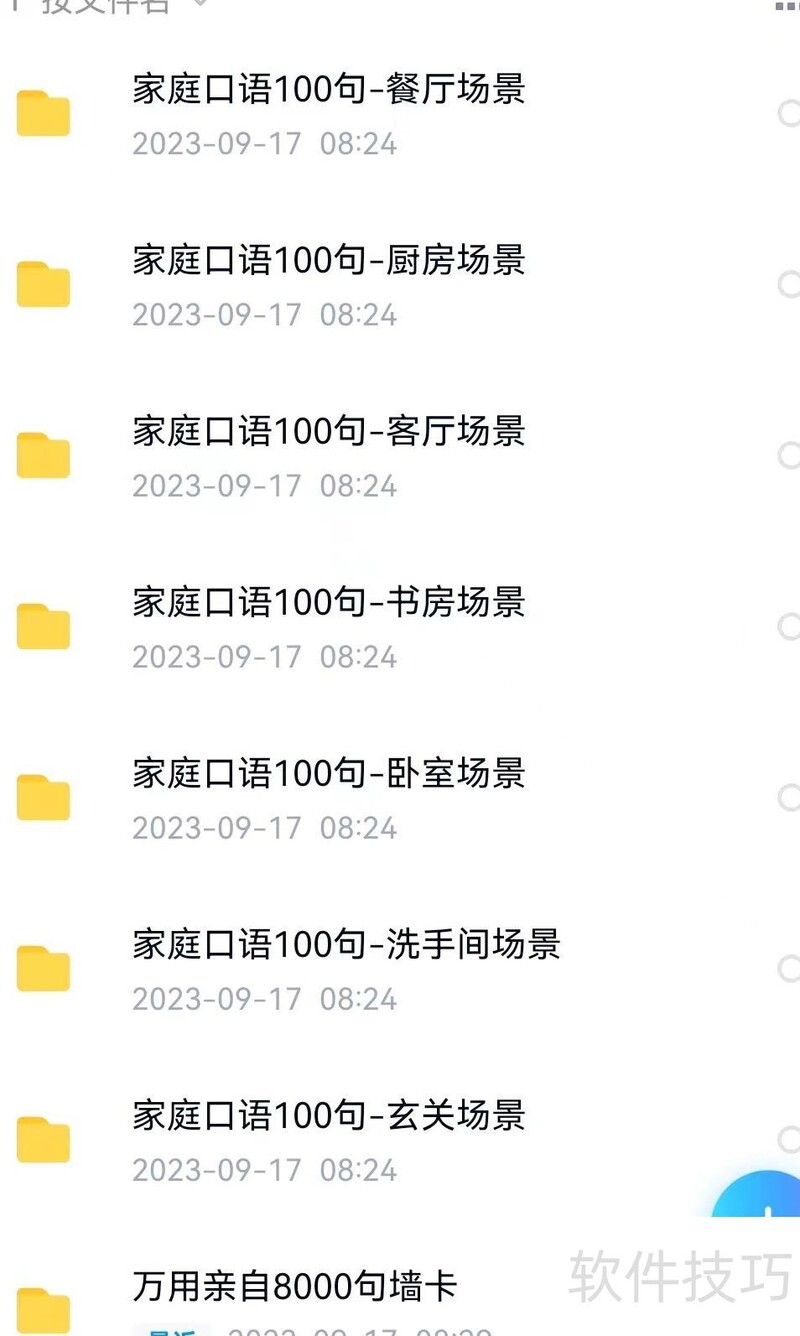Select the circle next to 客厅场景 folder
The image size is (800, 1336).
point(793,454)
